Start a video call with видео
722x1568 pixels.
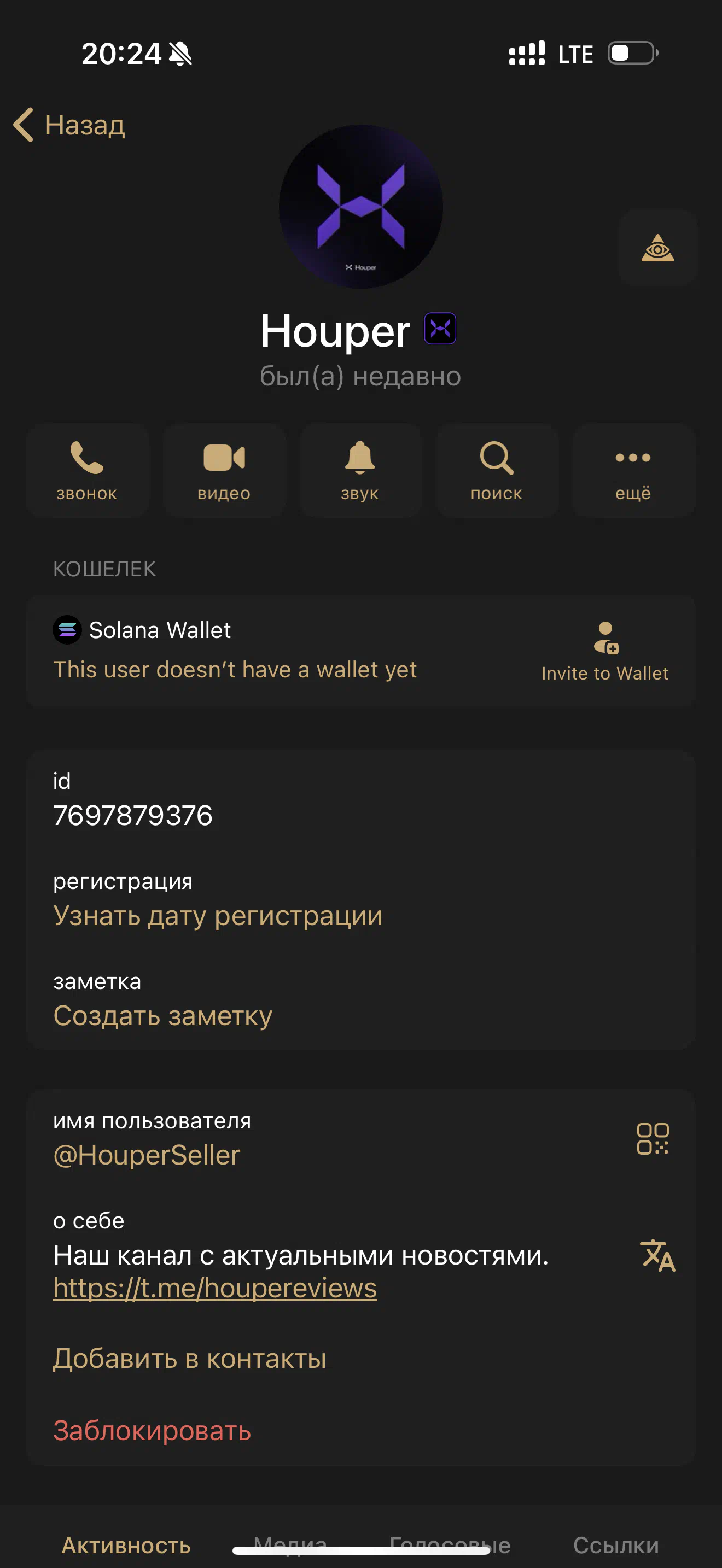224,471
